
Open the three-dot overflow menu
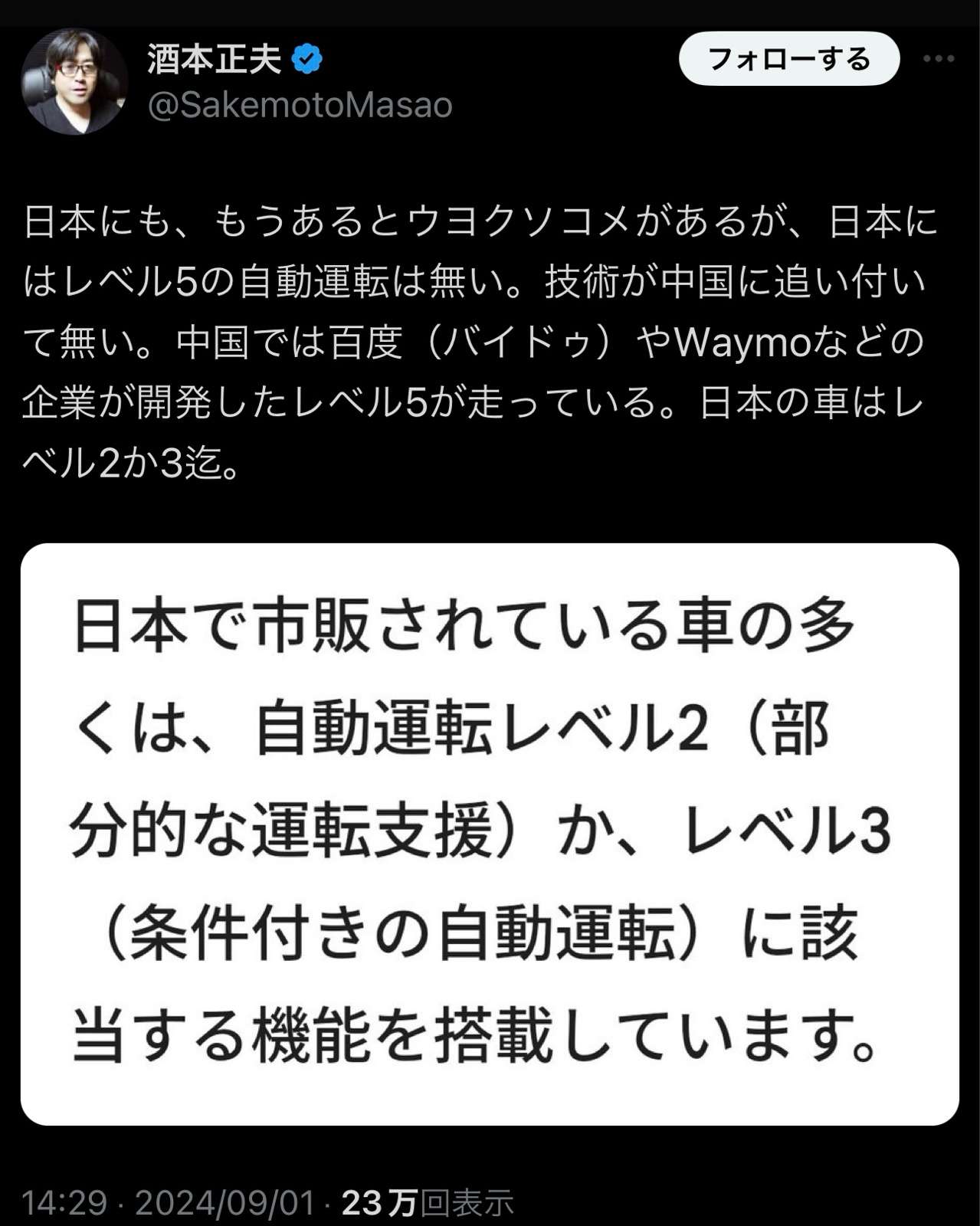938,59
